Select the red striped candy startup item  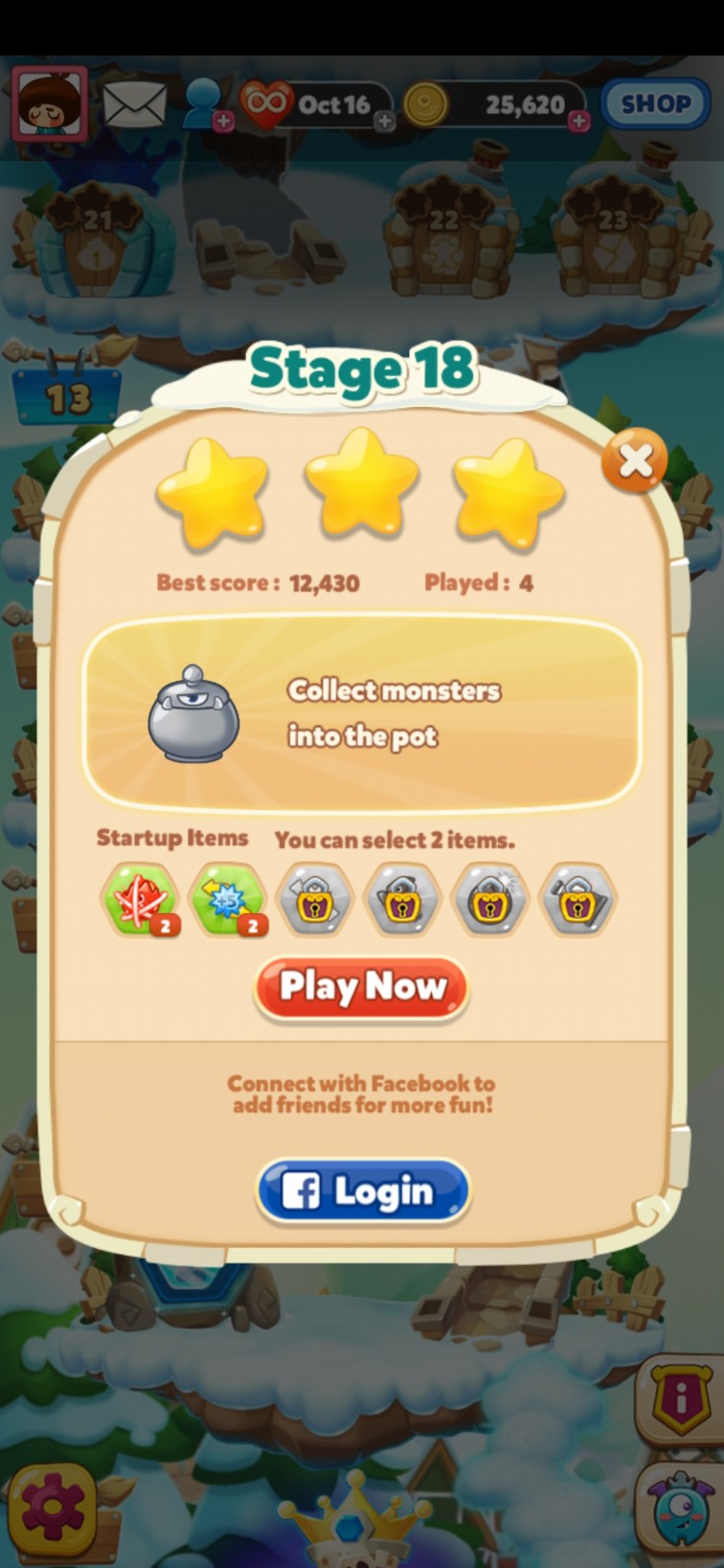tap(140, 900)
